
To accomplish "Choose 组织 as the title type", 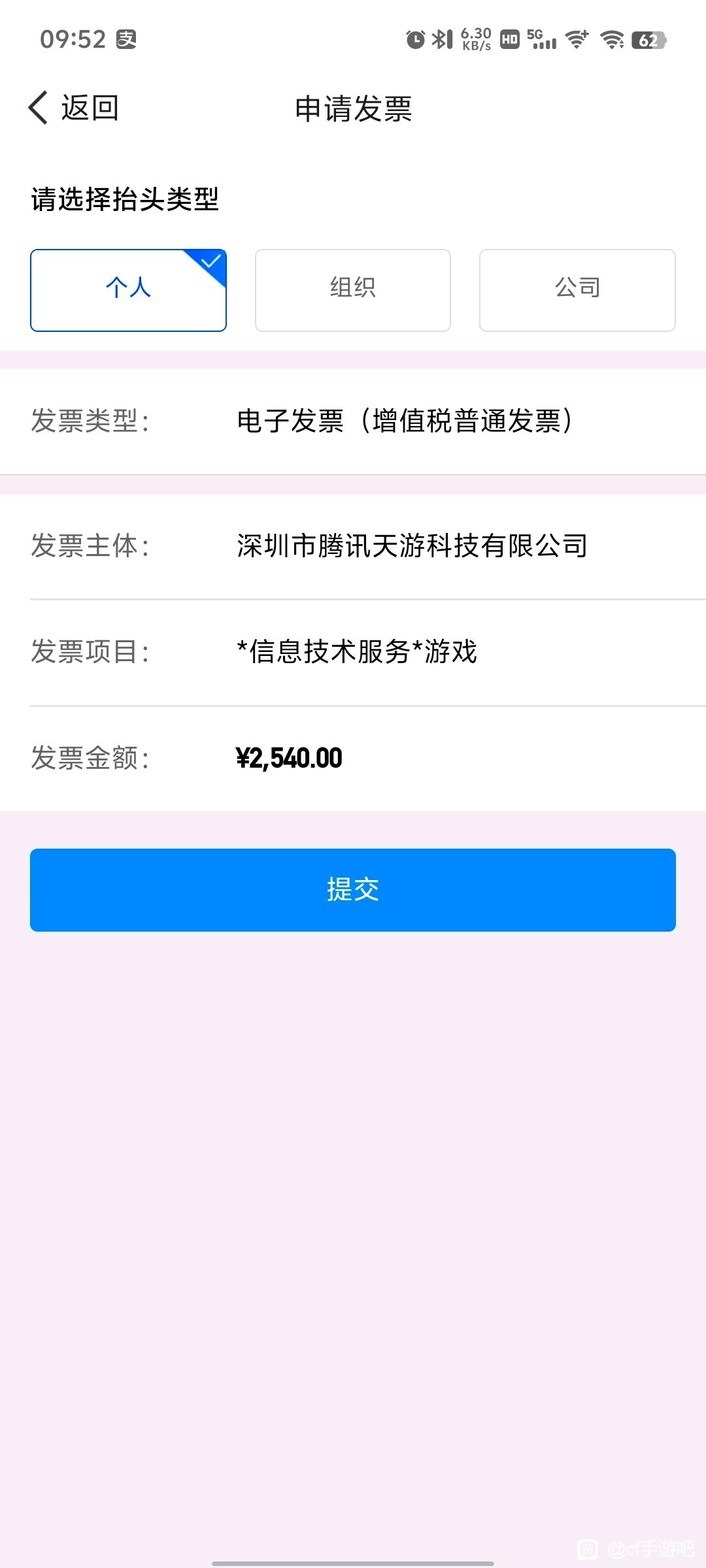I will (x=353, y=290).
